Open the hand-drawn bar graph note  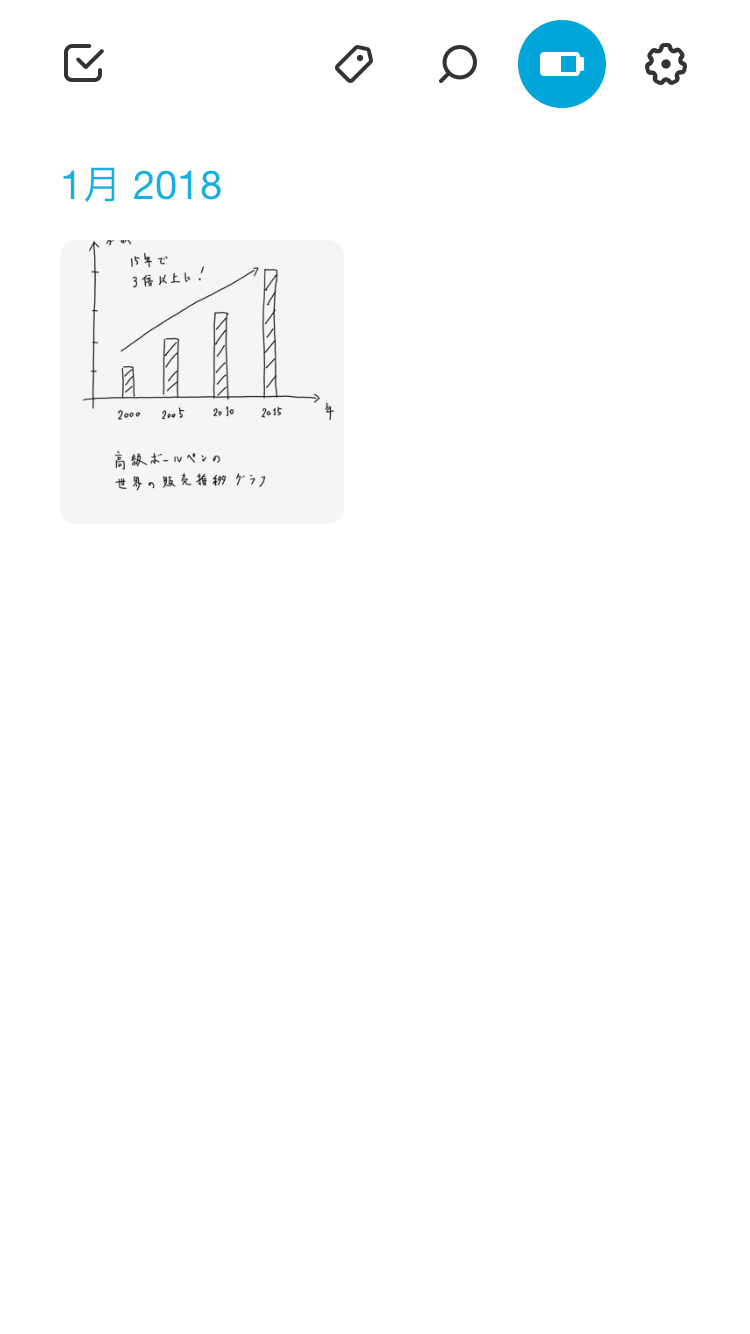point(202,382)
